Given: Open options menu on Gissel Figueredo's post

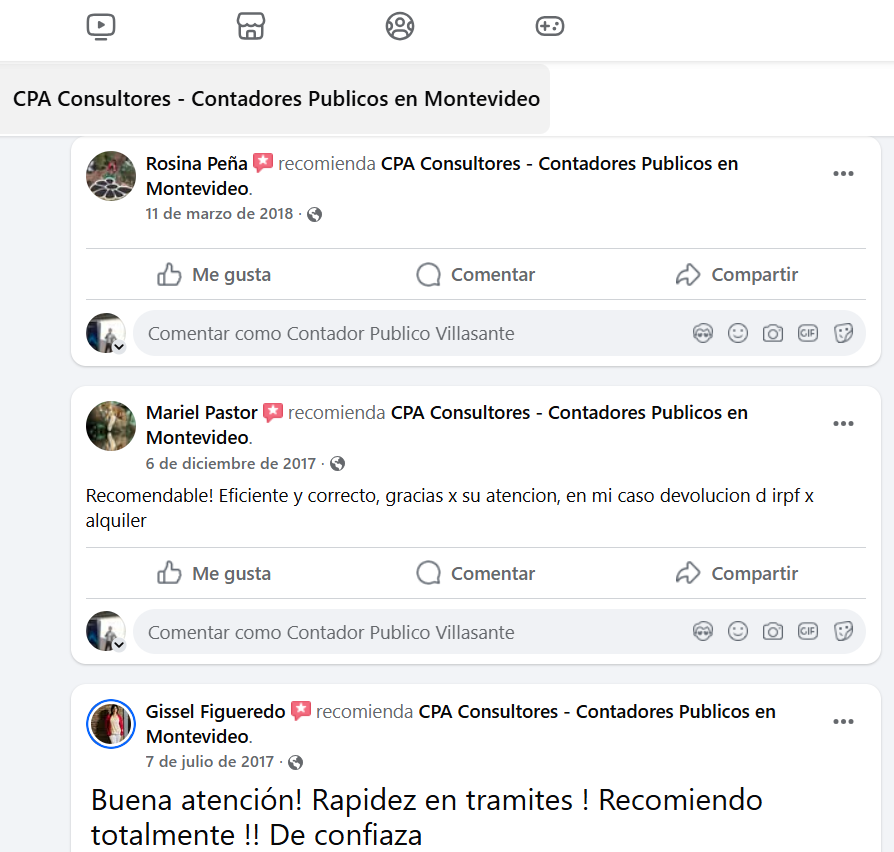Looking at the screenshot, I should point(843,722).
